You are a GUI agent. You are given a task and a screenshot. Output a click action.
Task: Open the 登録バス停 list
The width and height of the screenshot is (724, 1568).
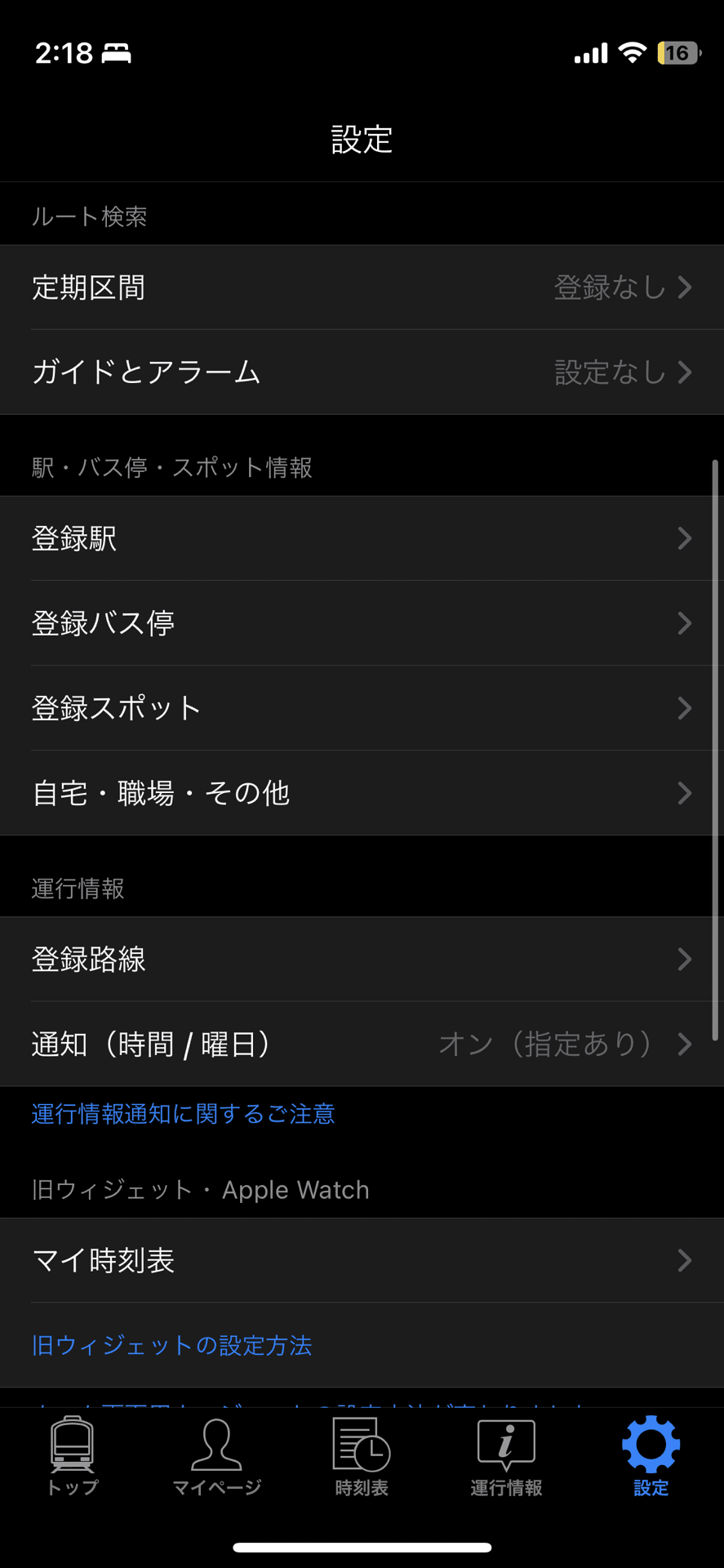point(362,624)
